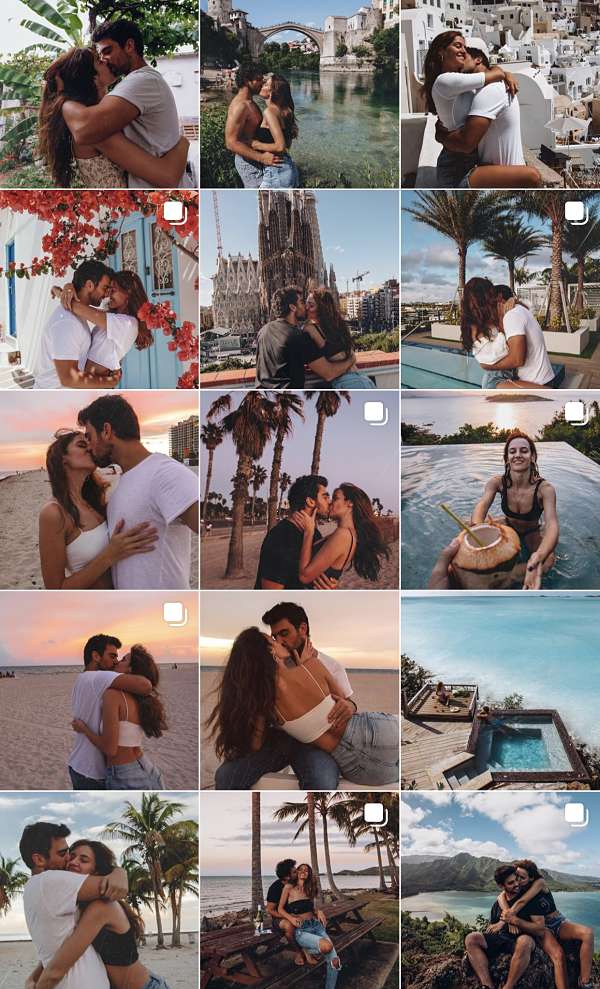
Task: Open the photo of couple under banana leaves
Action: pyautogui.click(x=99, y=94)
